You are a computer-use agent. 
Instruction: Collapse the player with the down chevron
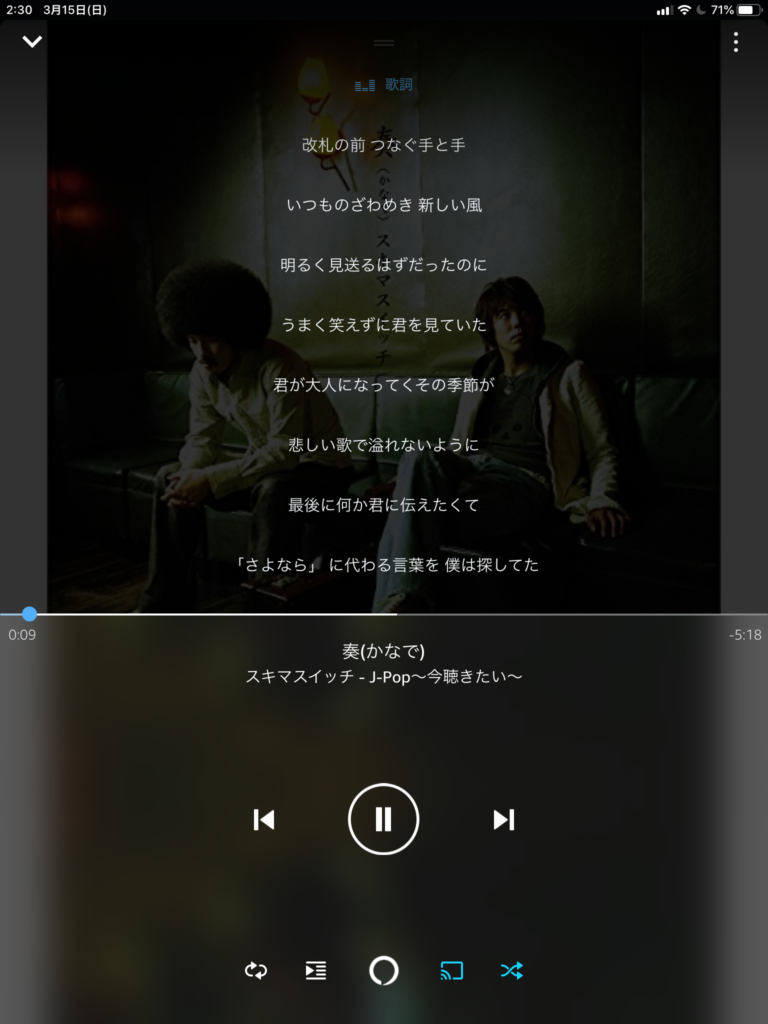click(32, 42)
